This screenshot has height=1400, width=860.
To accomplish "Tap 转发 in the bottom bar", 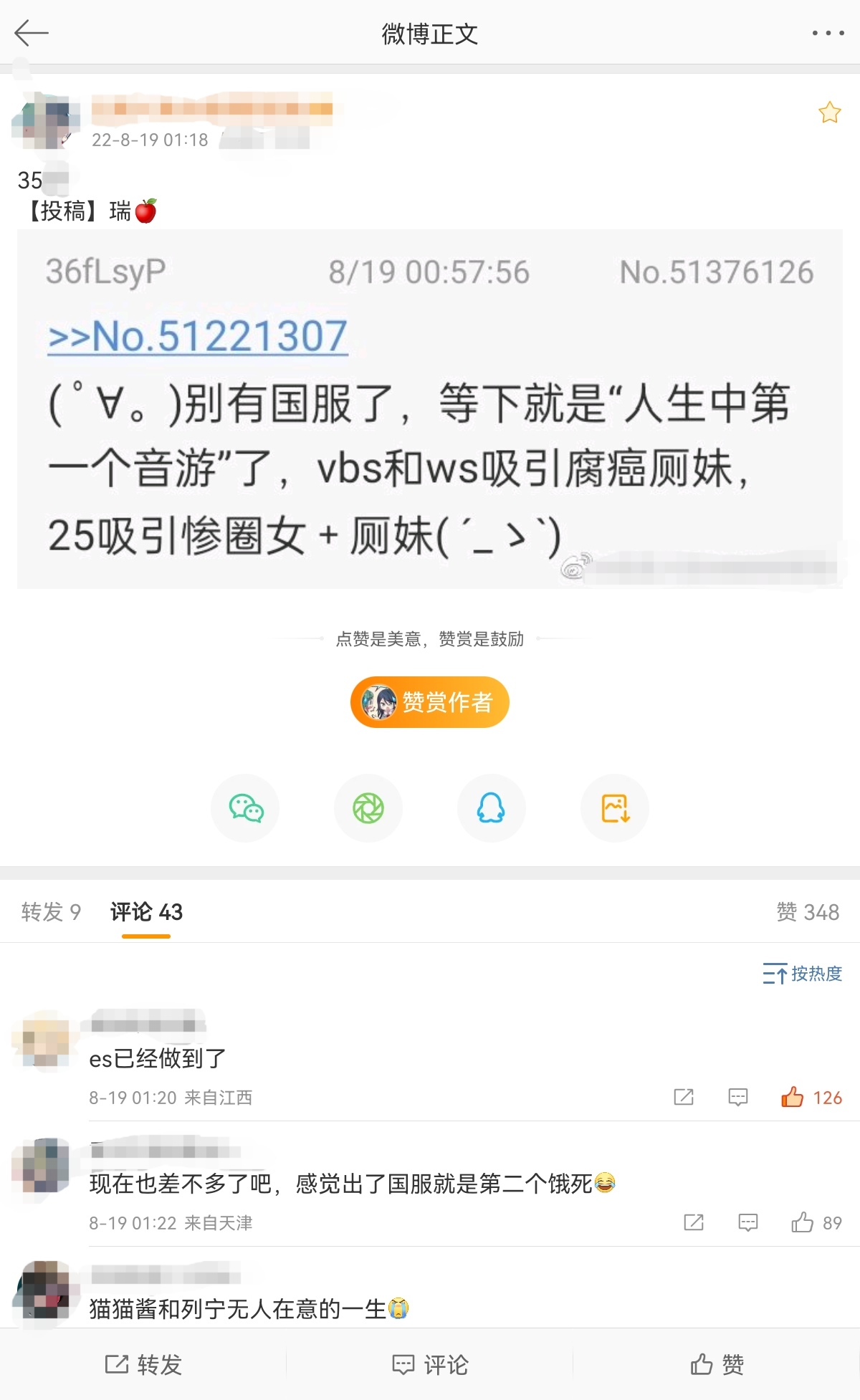I will click(x=143, y=1364).
